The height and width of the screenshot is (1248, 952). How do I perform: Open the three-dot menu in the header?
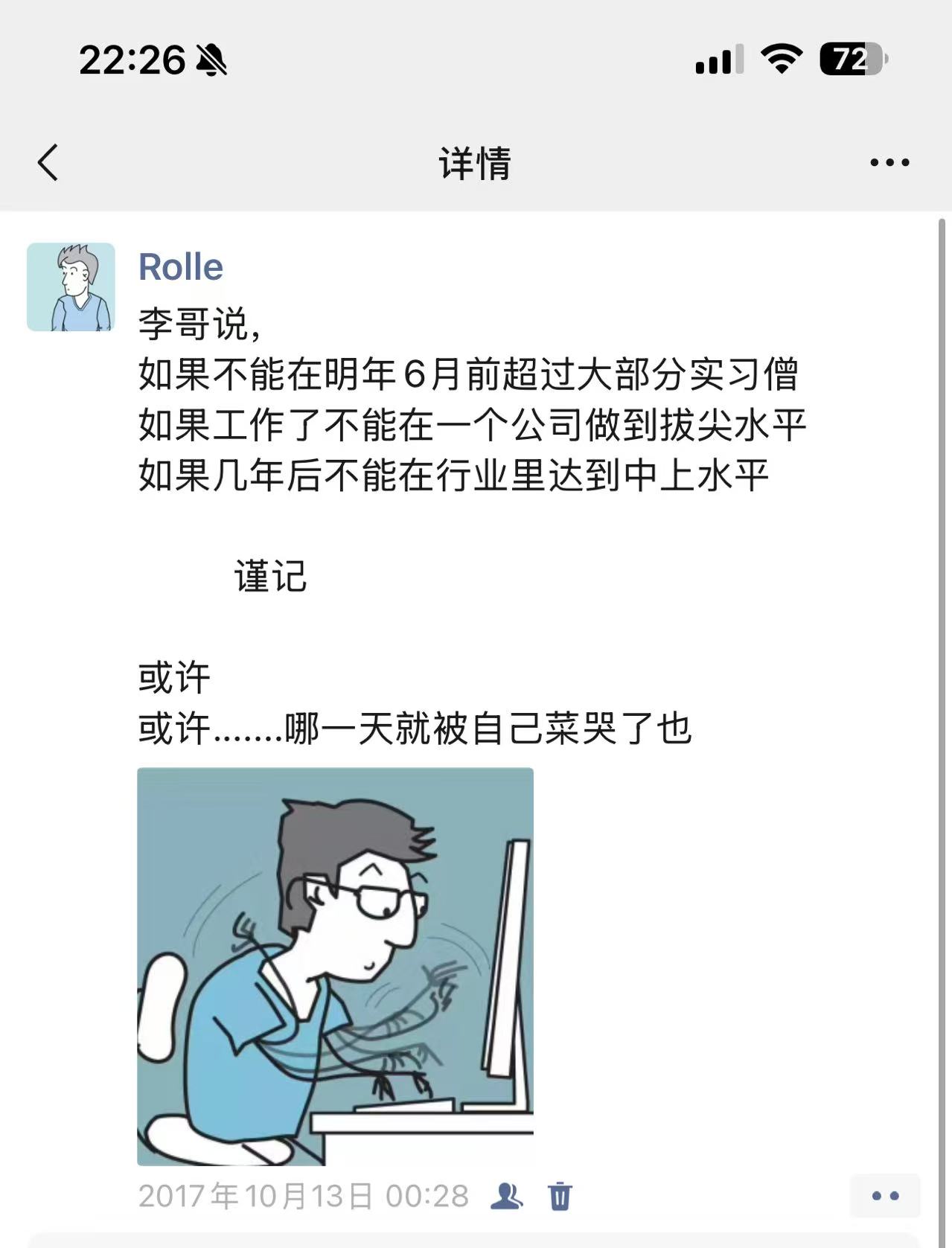(x=889, y=162)
